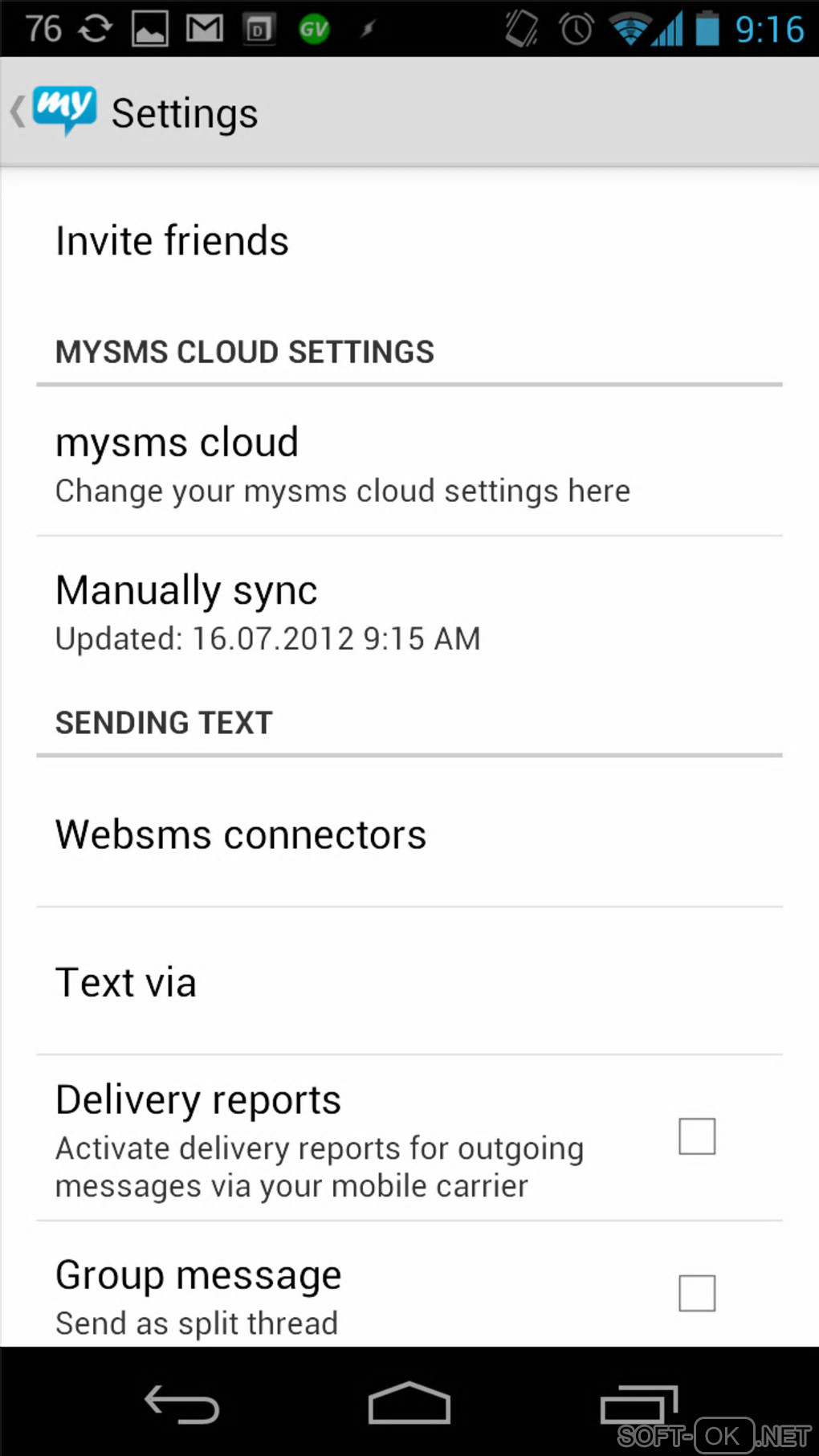Screen dimensions: 819x1456
Task: Check the Group message checkbox
Action: (696, 1293)
